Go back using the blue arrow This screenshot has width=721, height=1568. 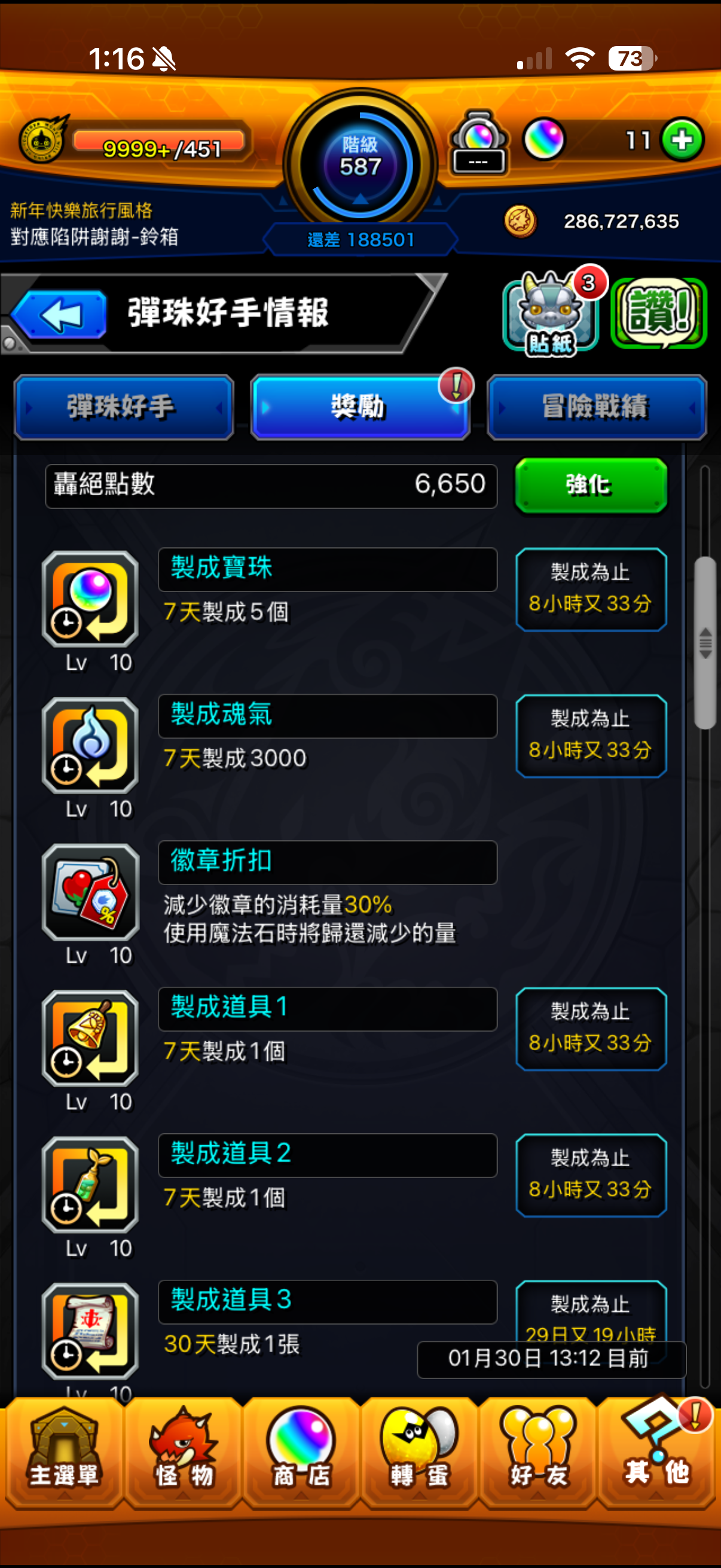tap(59, 314)
